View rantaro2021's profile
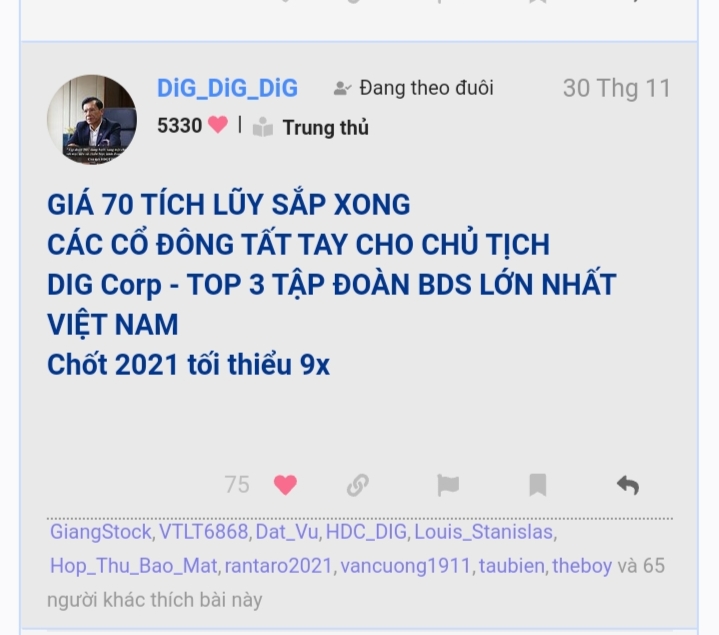 point(277,566)
